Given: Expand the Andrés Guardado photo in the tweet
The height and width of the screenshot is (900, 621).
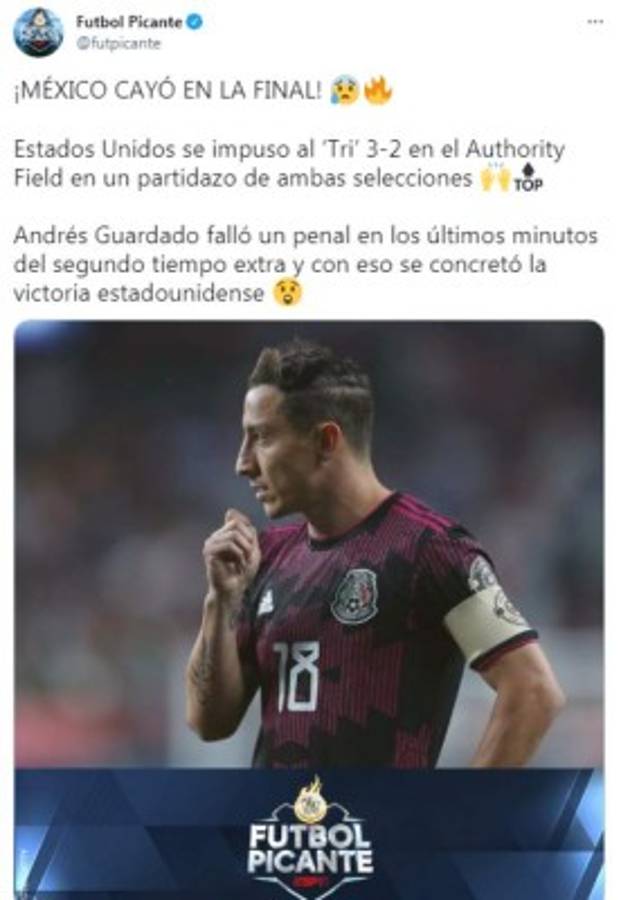Looking at the screenshot, I should click(309, 560).
